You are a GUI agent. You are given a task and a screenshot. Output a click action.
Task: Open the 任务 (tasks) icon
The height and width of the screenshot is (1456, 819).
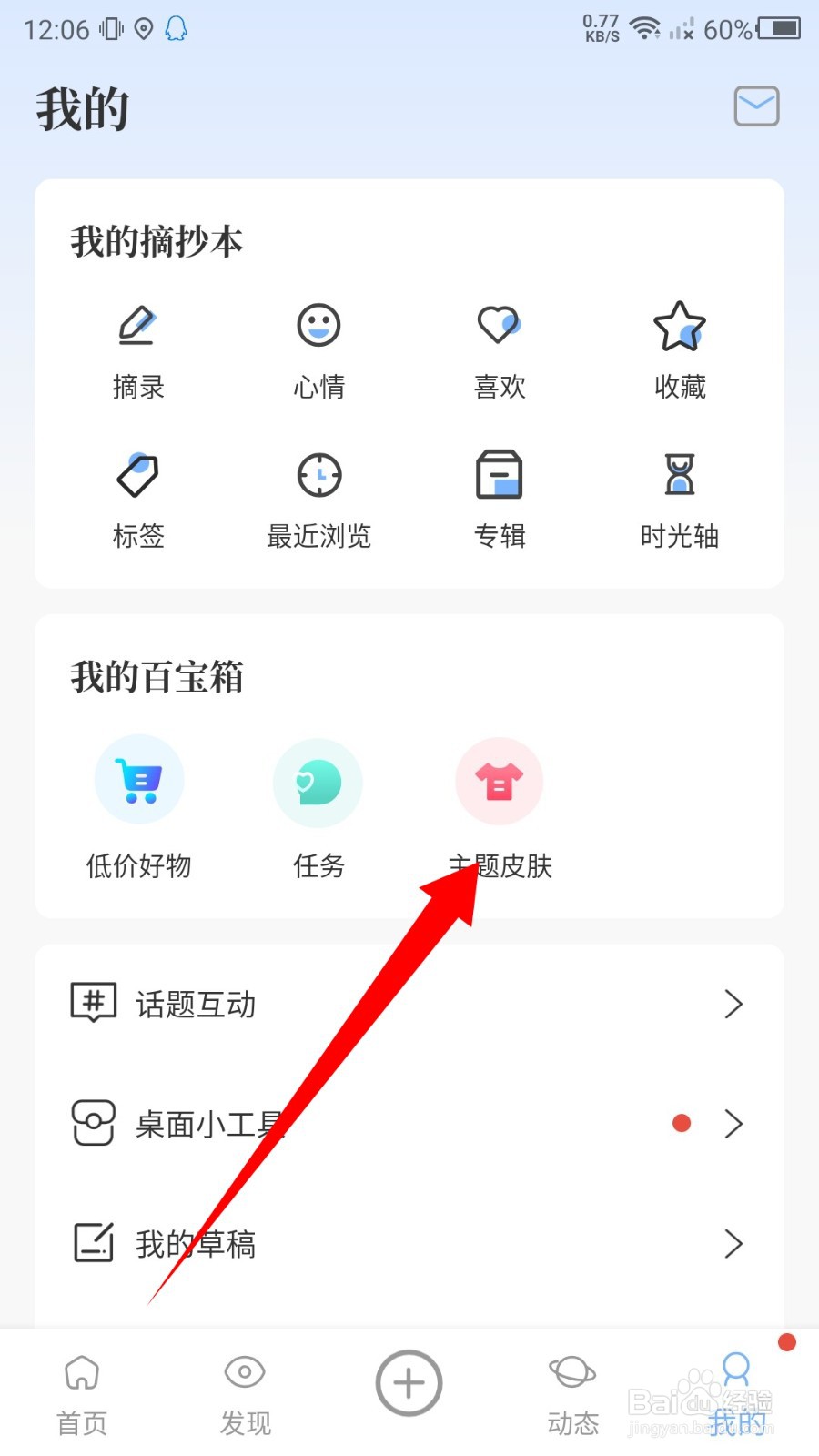(x=318, y=780)
